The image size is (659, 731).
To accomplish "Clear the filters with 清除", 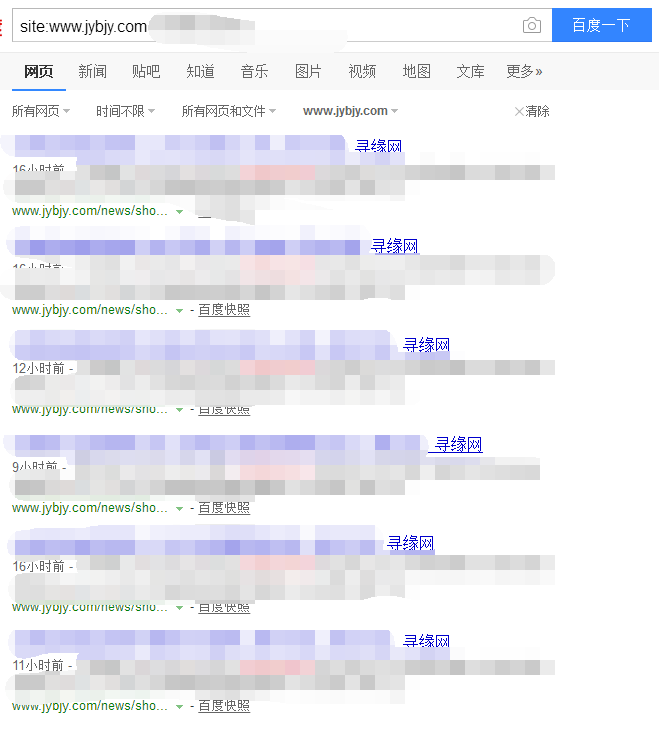I will (x=532, y=111).
